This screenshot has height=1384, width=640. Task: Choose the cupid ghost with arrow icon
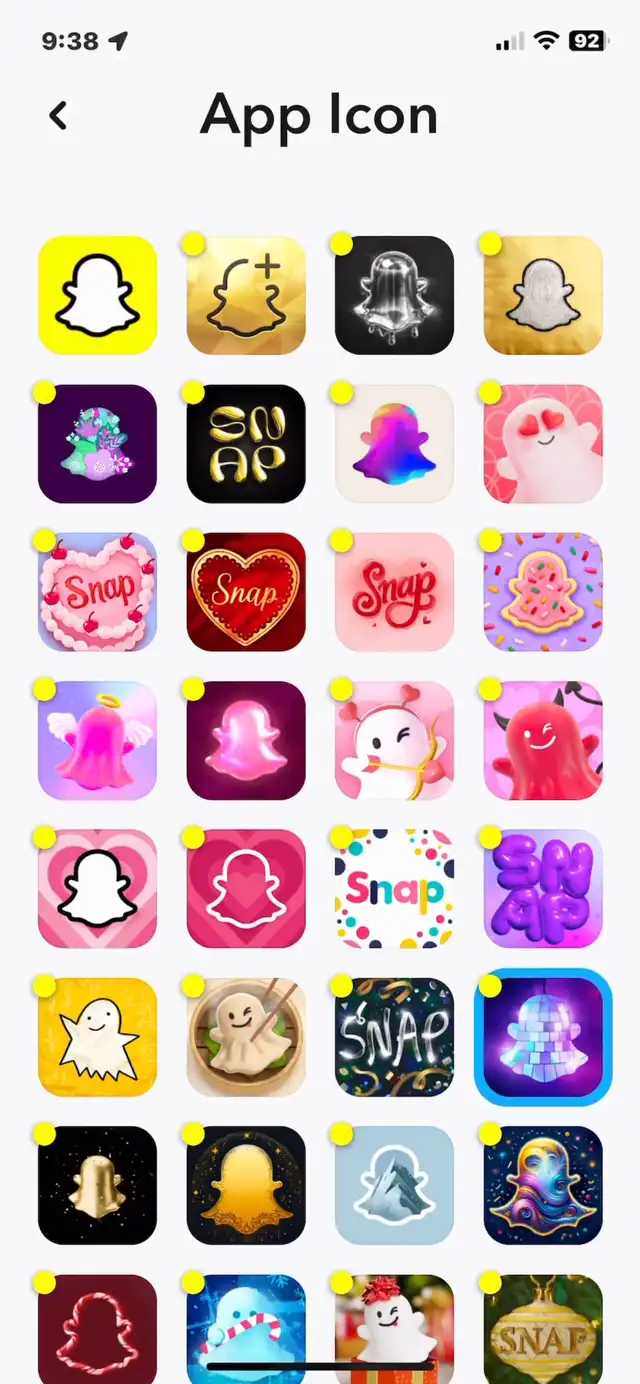[x=394, y=740]
